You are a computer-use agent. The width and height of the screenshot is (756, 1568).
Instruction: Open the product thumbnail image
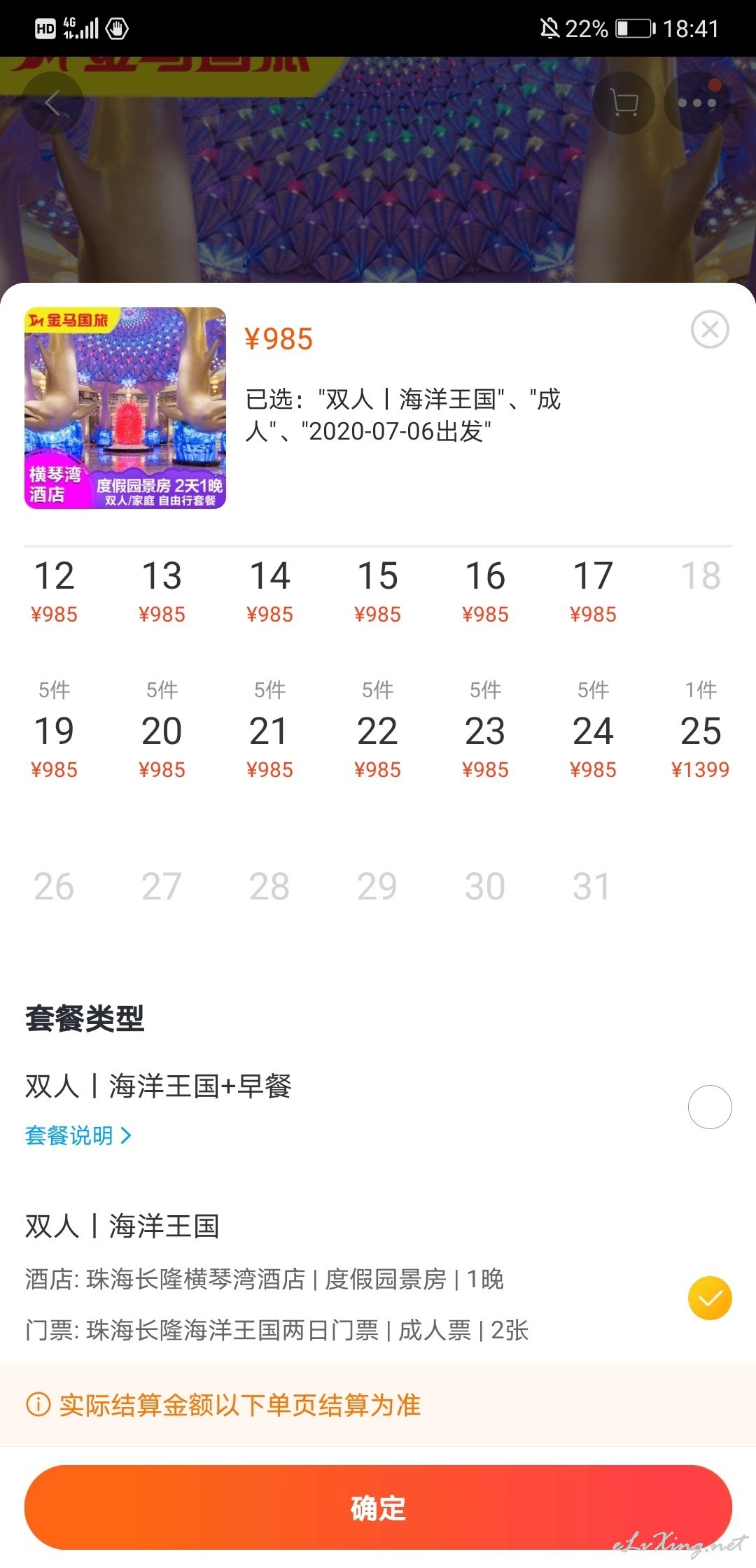click(x=125, y=408)
